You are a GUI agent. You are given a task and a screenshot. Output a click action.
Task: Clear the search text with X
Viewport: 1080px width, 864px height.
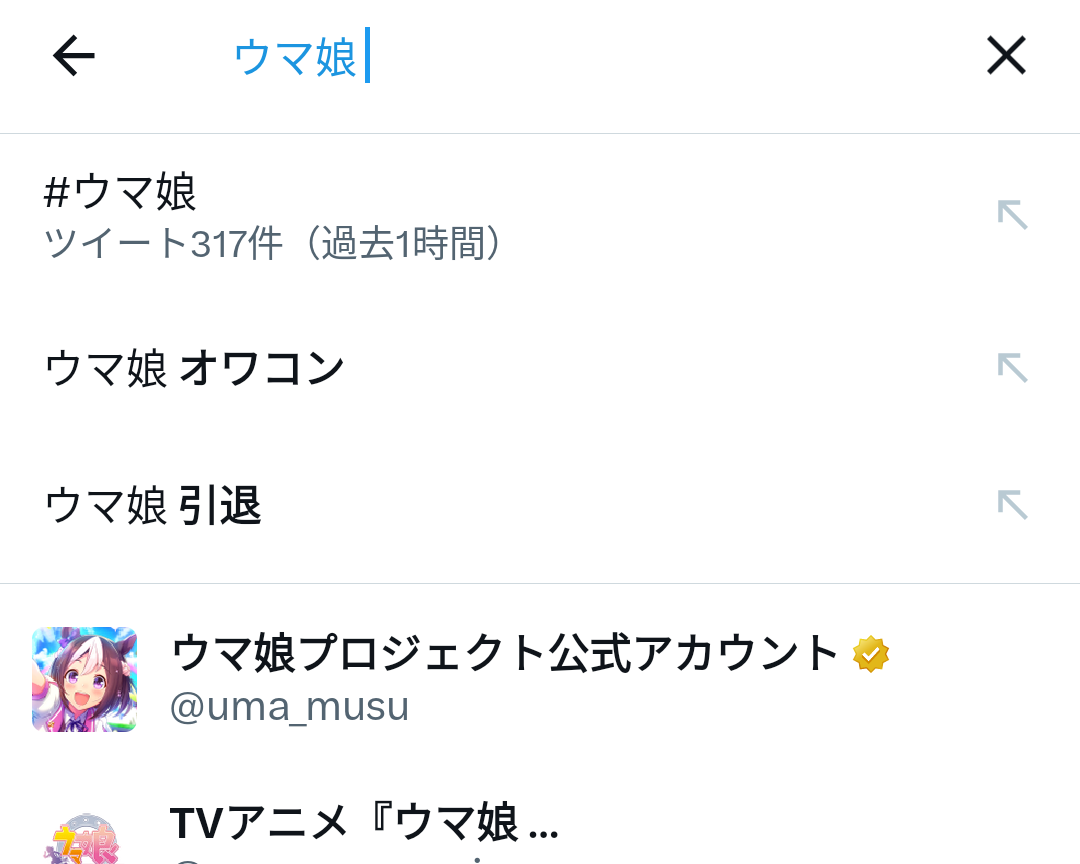click(x=1006, y=56)
